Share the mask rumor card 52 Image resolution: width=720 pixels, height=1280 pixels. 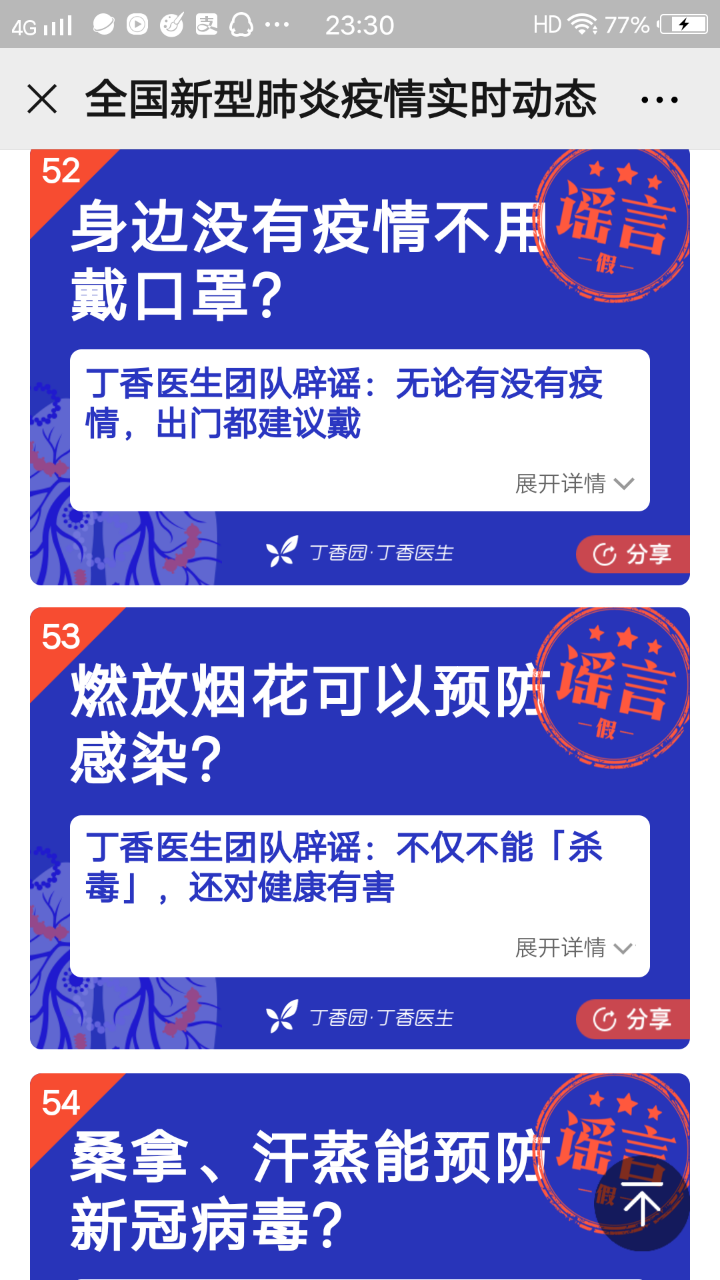click(632, 554)
